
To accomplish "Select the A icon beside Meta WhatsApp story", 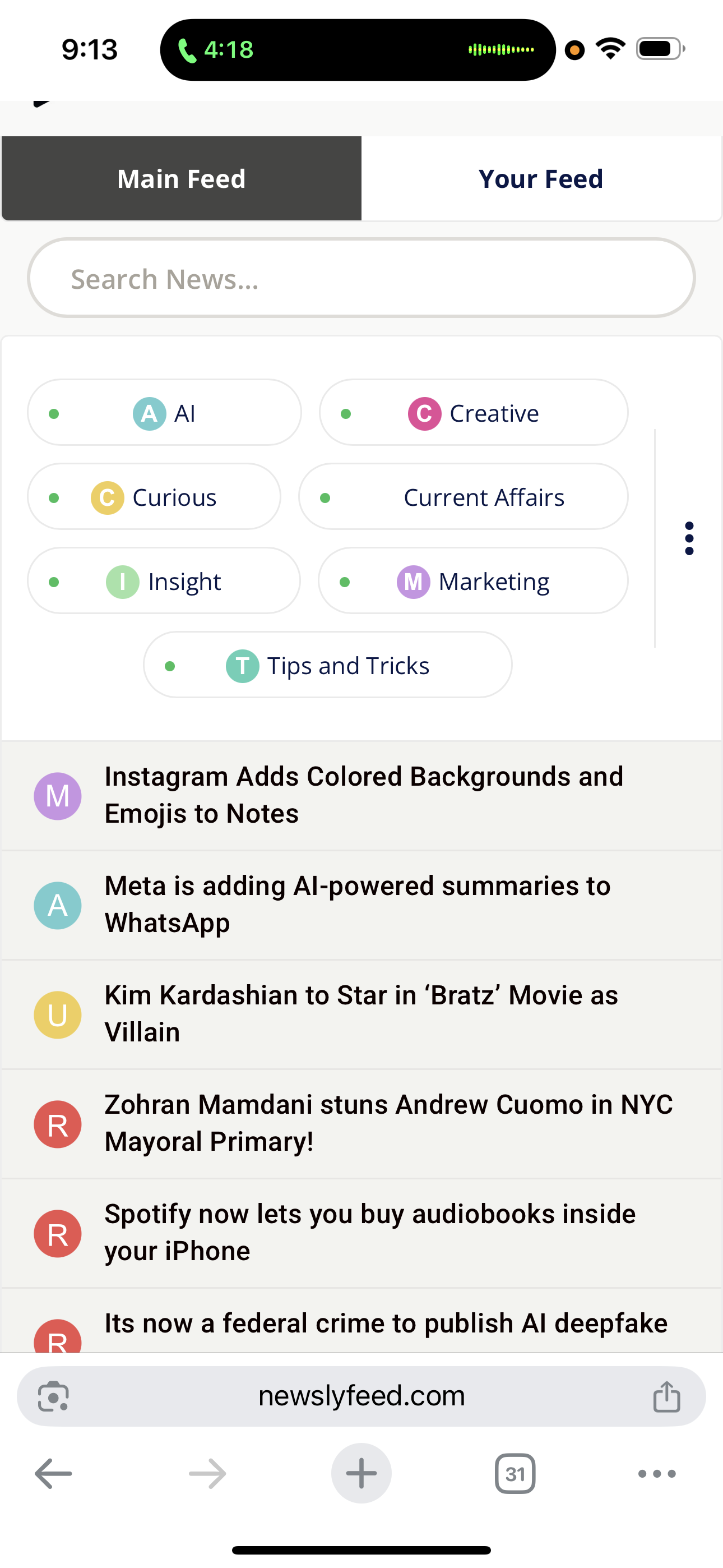I will (x=57, y=905).
